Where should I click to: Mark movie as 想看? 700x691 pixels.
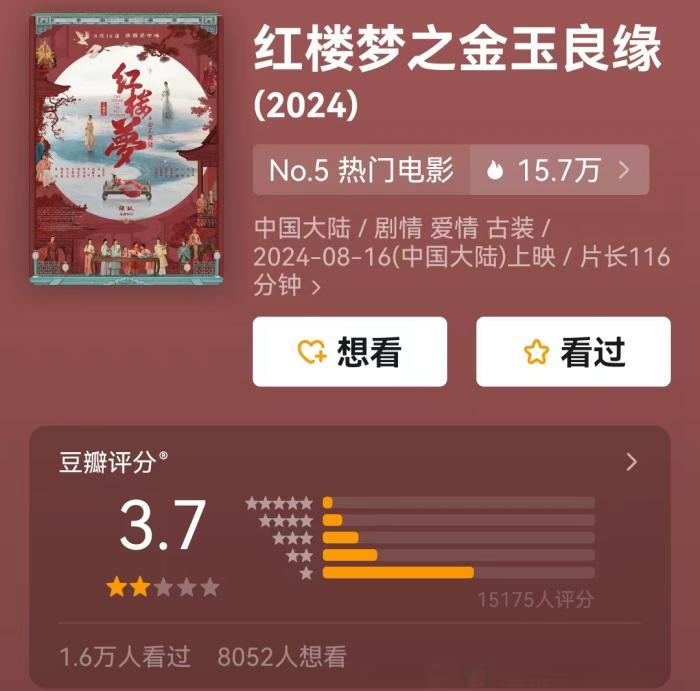[x=349, y=352]
